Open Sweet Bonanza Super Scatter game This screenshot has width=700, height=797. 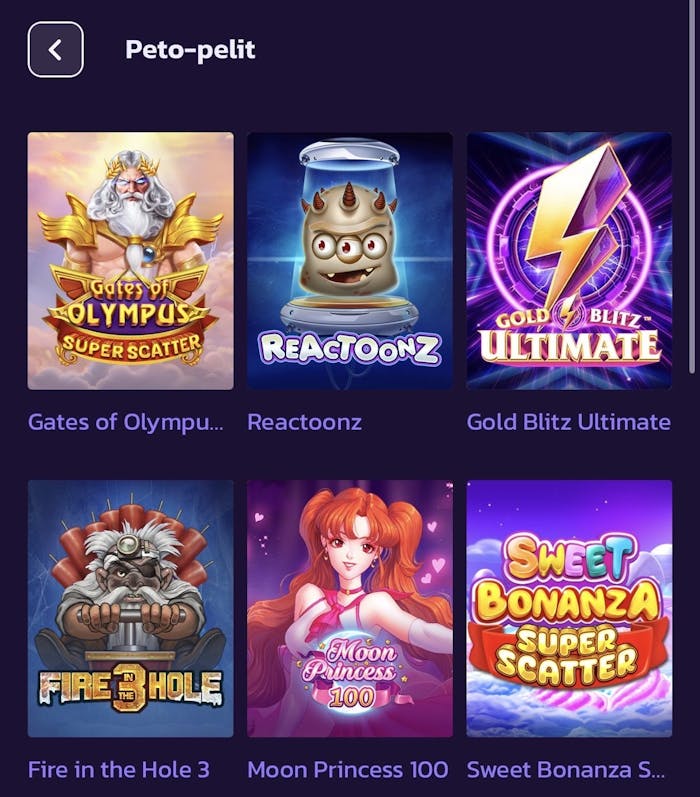pyautogui.click(x=569, y=608)
